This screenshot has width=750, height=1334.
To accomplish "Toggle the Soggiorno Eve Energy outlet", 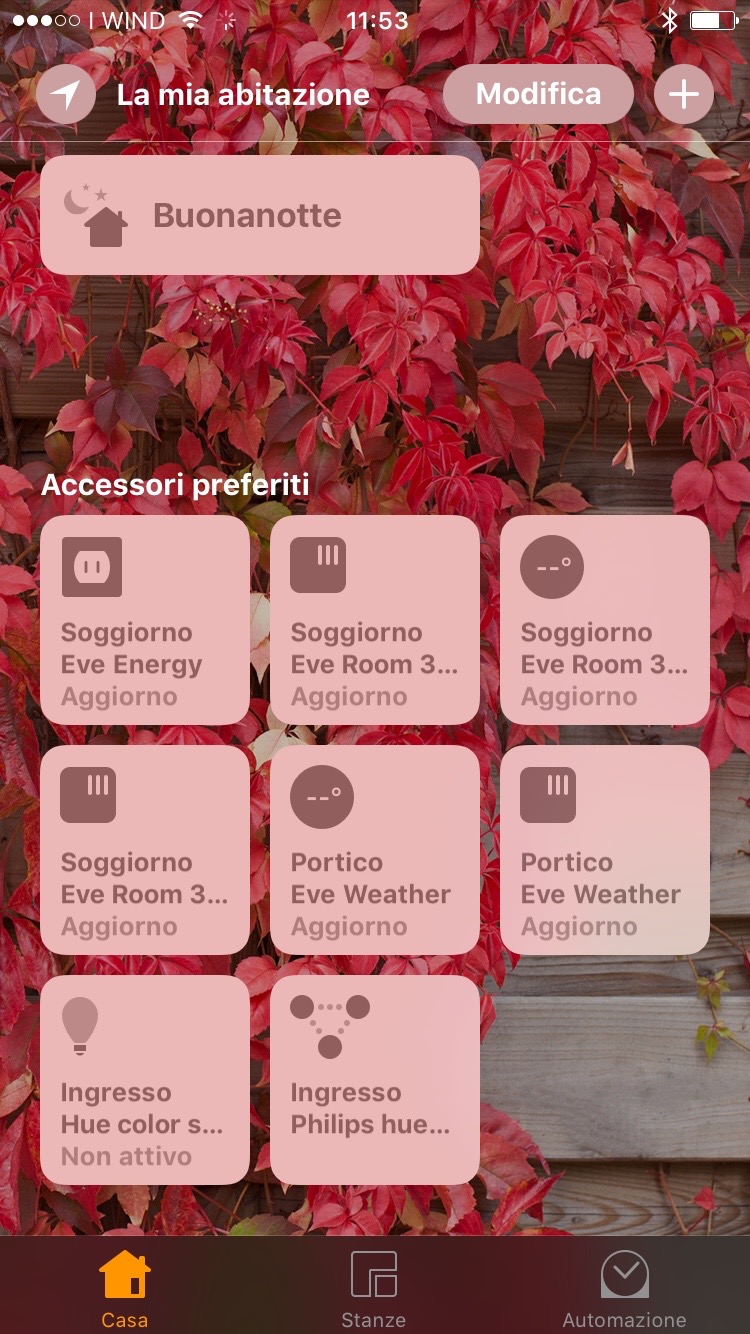I will [145, 620].
